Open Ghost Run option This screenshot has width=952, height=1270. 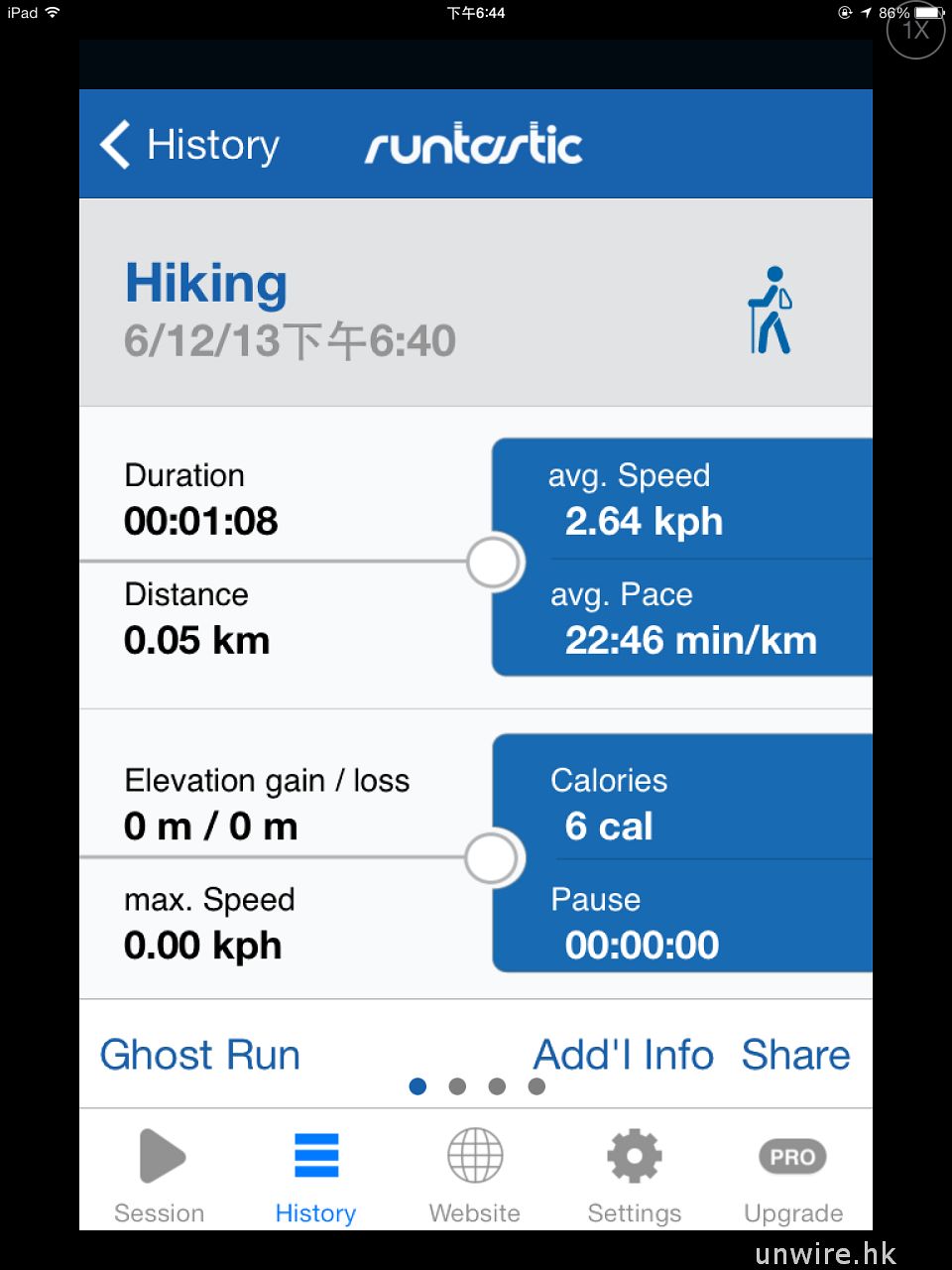coord(199,1055)
